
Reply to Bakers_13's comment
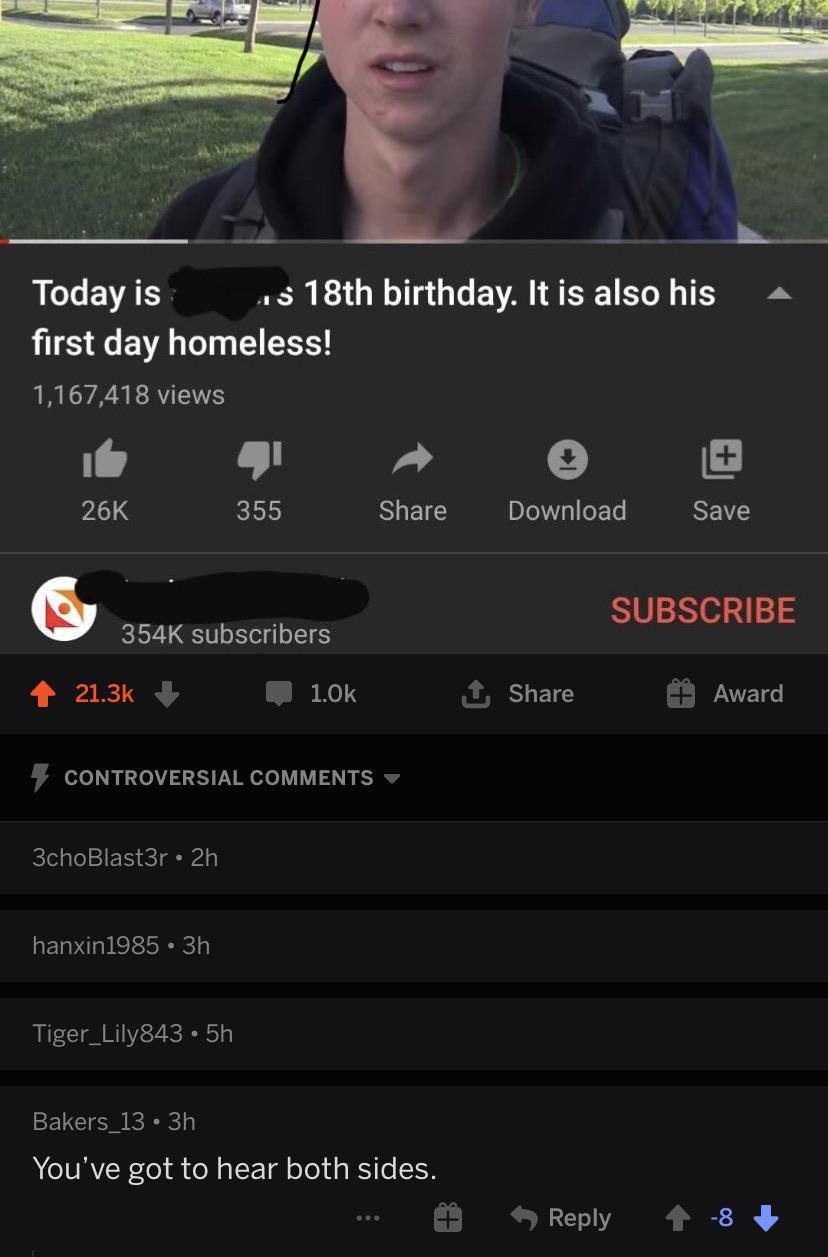pos(561,1218)
